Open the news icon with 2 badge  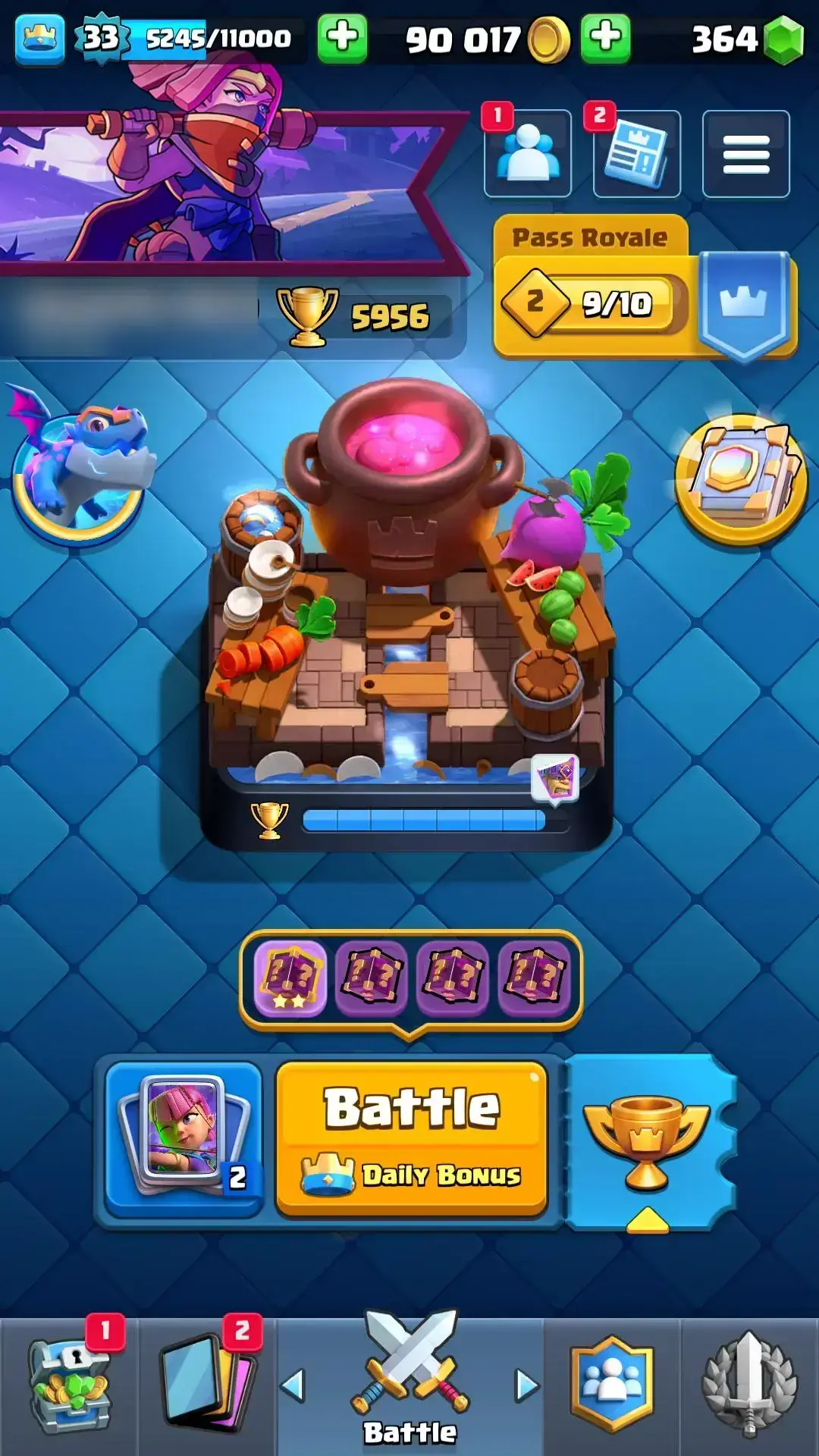[x=637, y=154]
